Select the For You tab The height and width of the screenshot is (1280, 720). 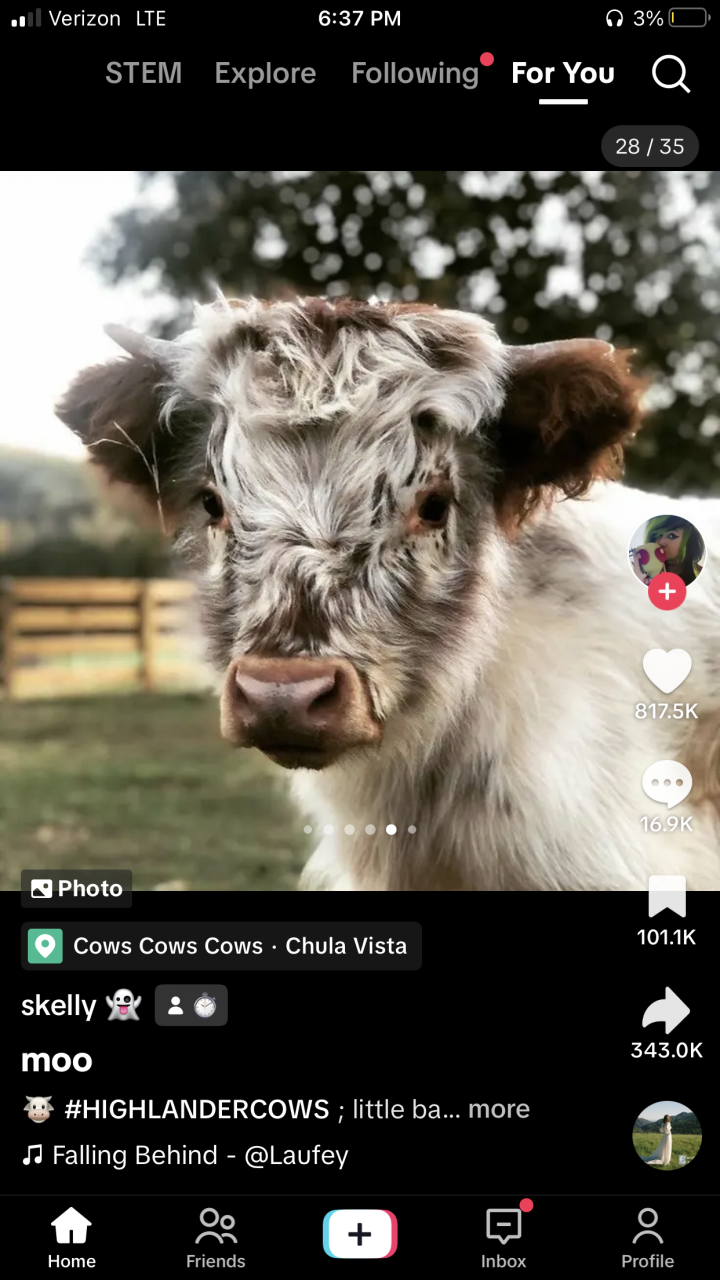563,73
